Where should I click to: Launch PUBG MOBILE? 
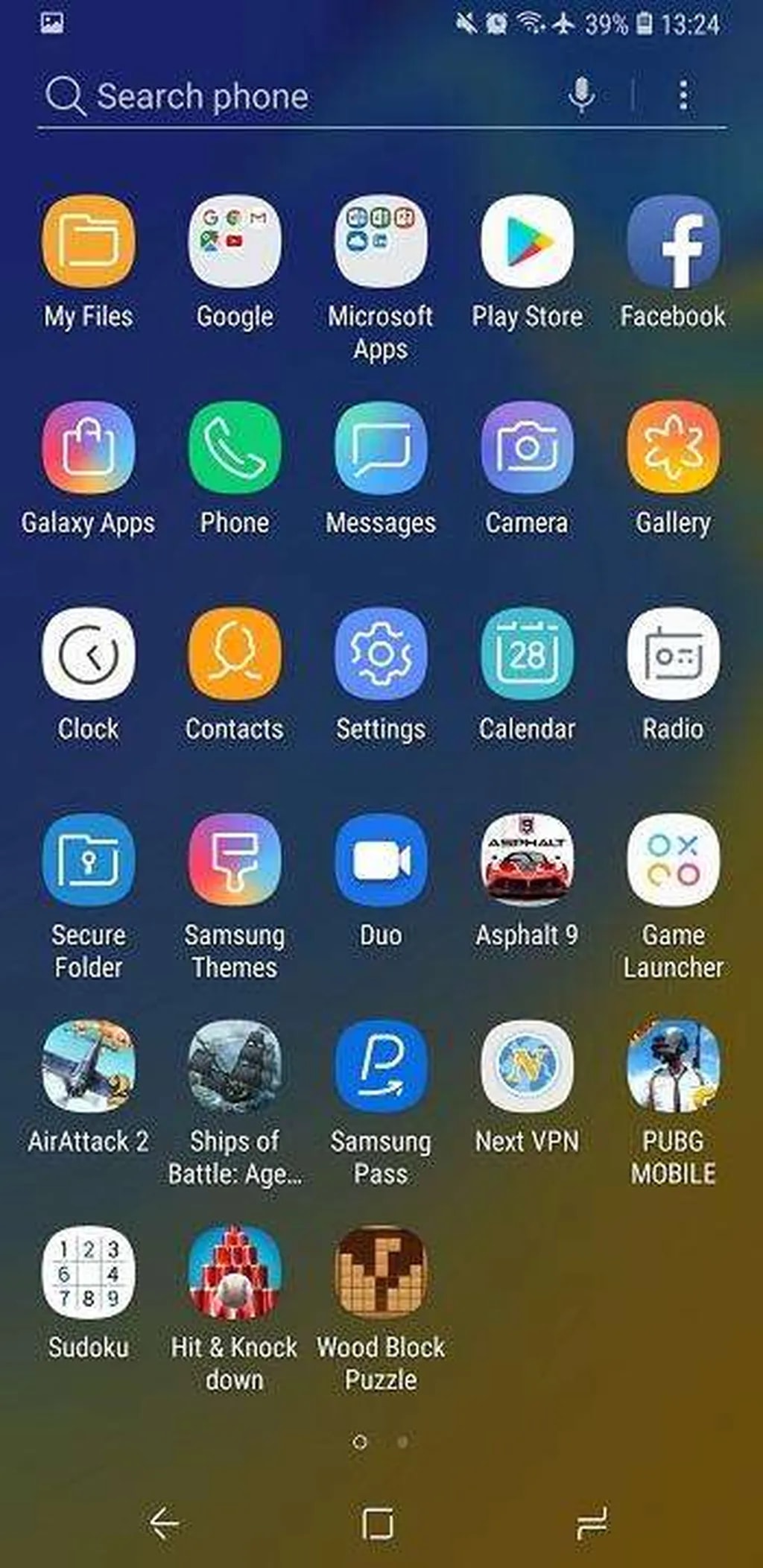[x=673, y=1068]
